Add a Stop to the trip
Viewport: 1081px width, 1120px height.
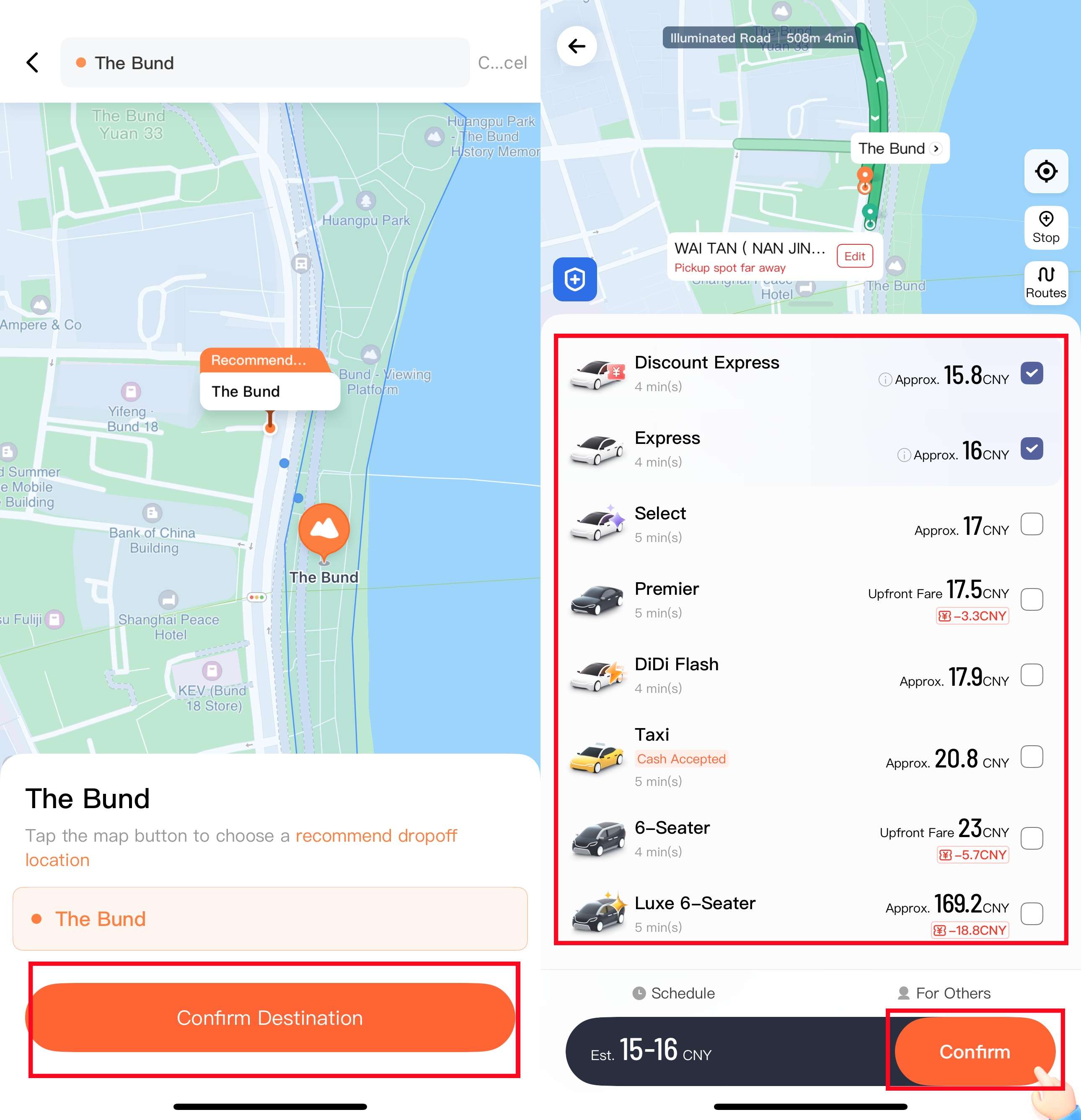[x=1045, y=227]
